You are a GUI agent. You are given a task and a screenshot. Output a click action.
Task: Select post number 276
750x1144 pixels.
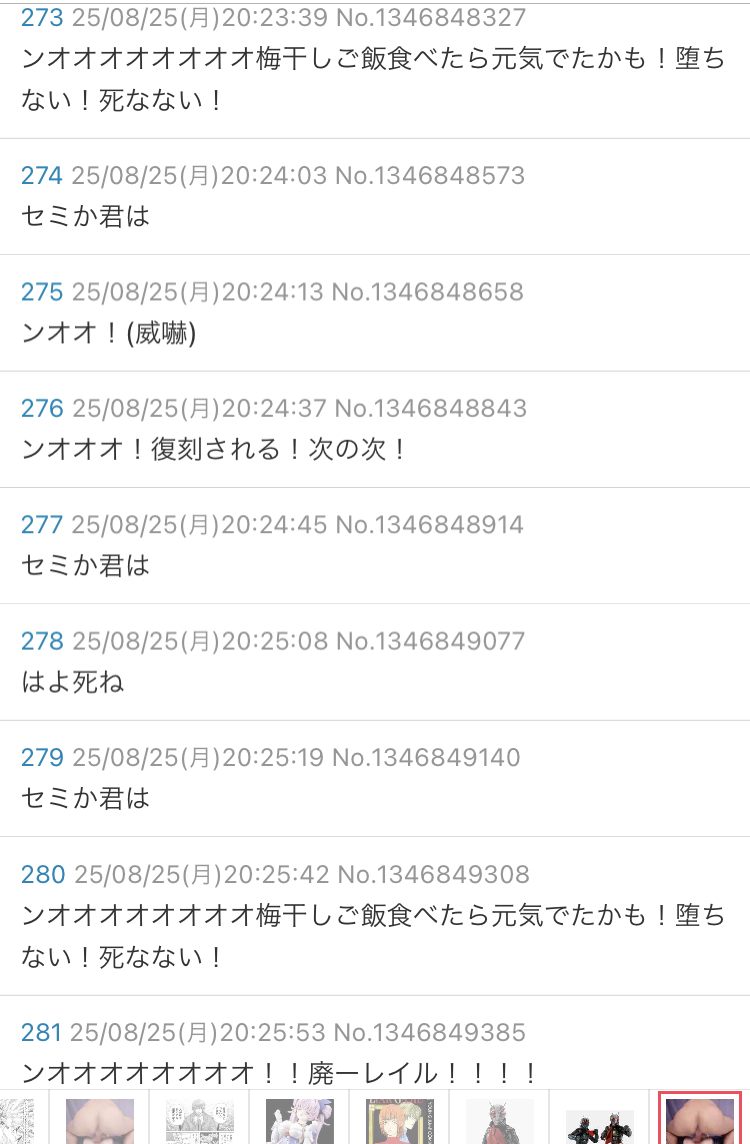click(42, 408)
